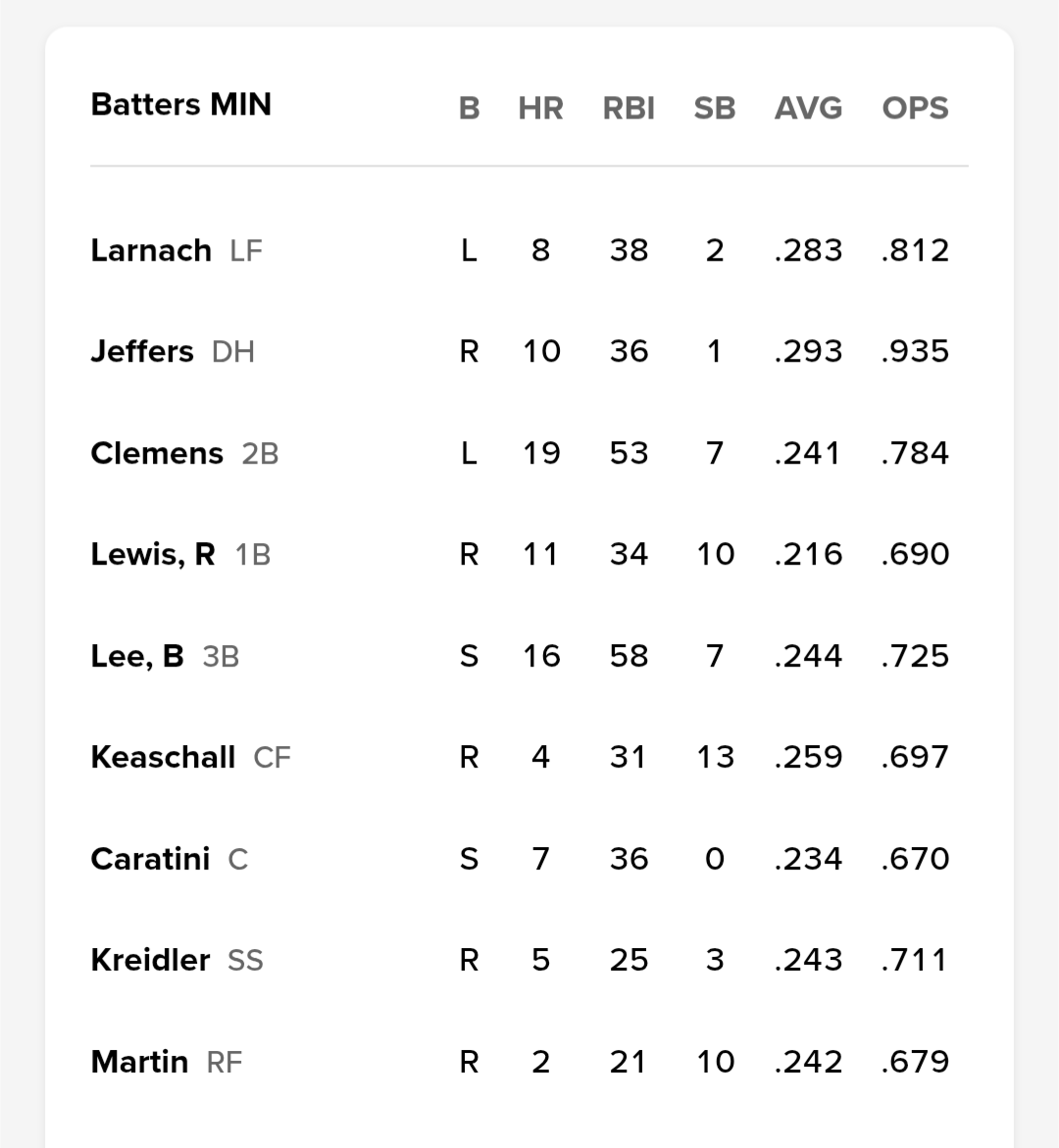This screenshot has width=1059, height=1148.
Task: View Keaschall's player profile
Action: [163, 757]
